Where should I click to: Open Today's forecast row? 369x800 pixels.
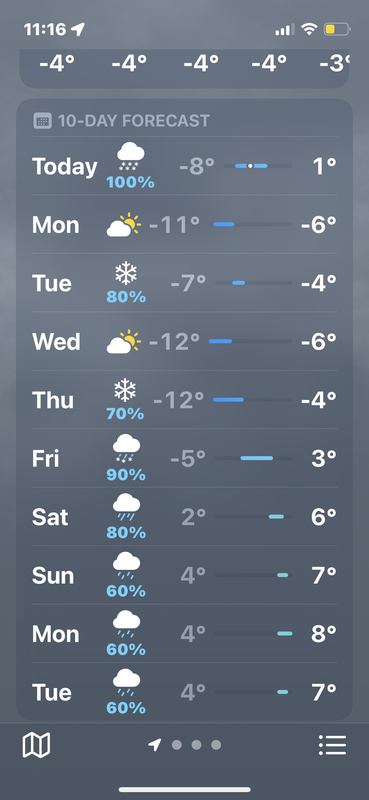pos(184,166)
